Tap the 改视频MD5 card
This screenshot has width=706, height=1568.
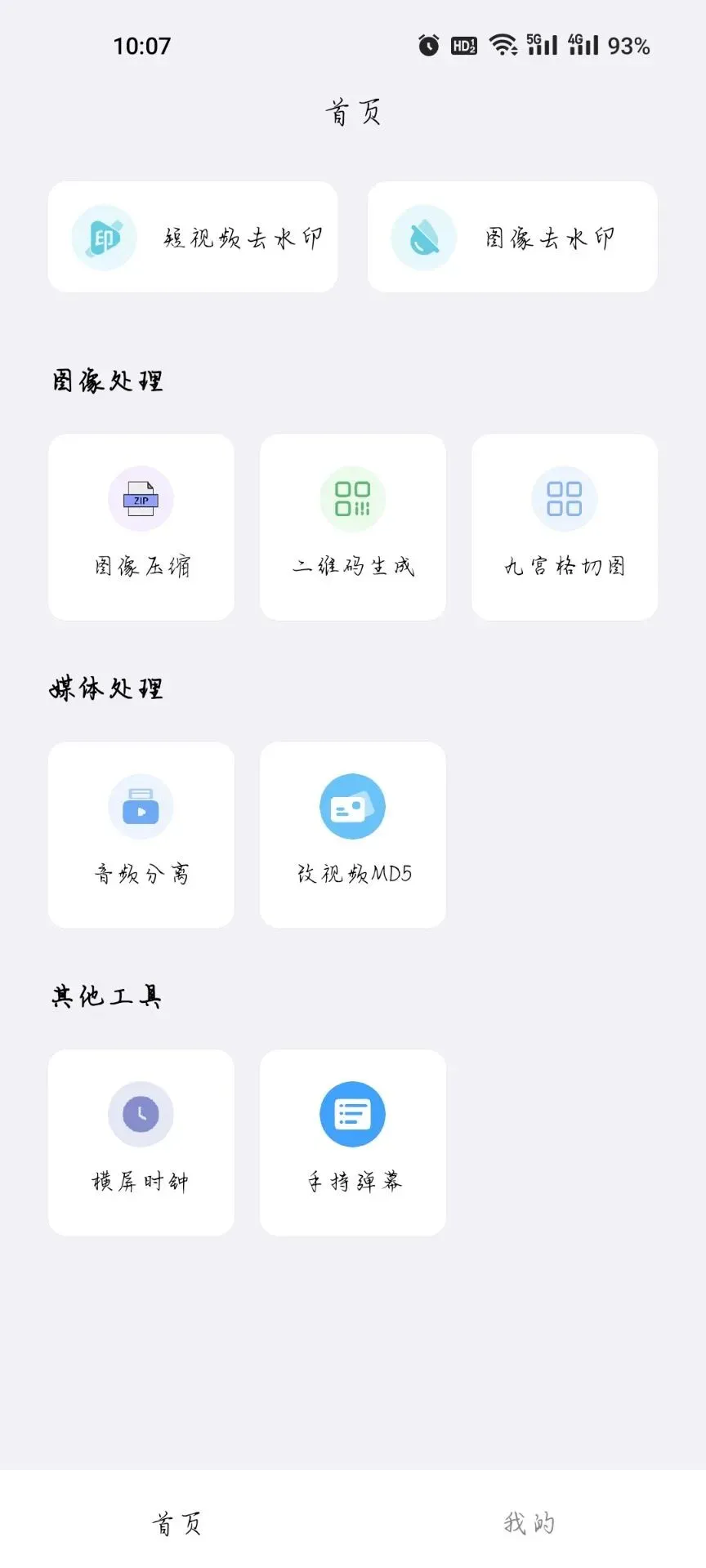click(353, 835)
